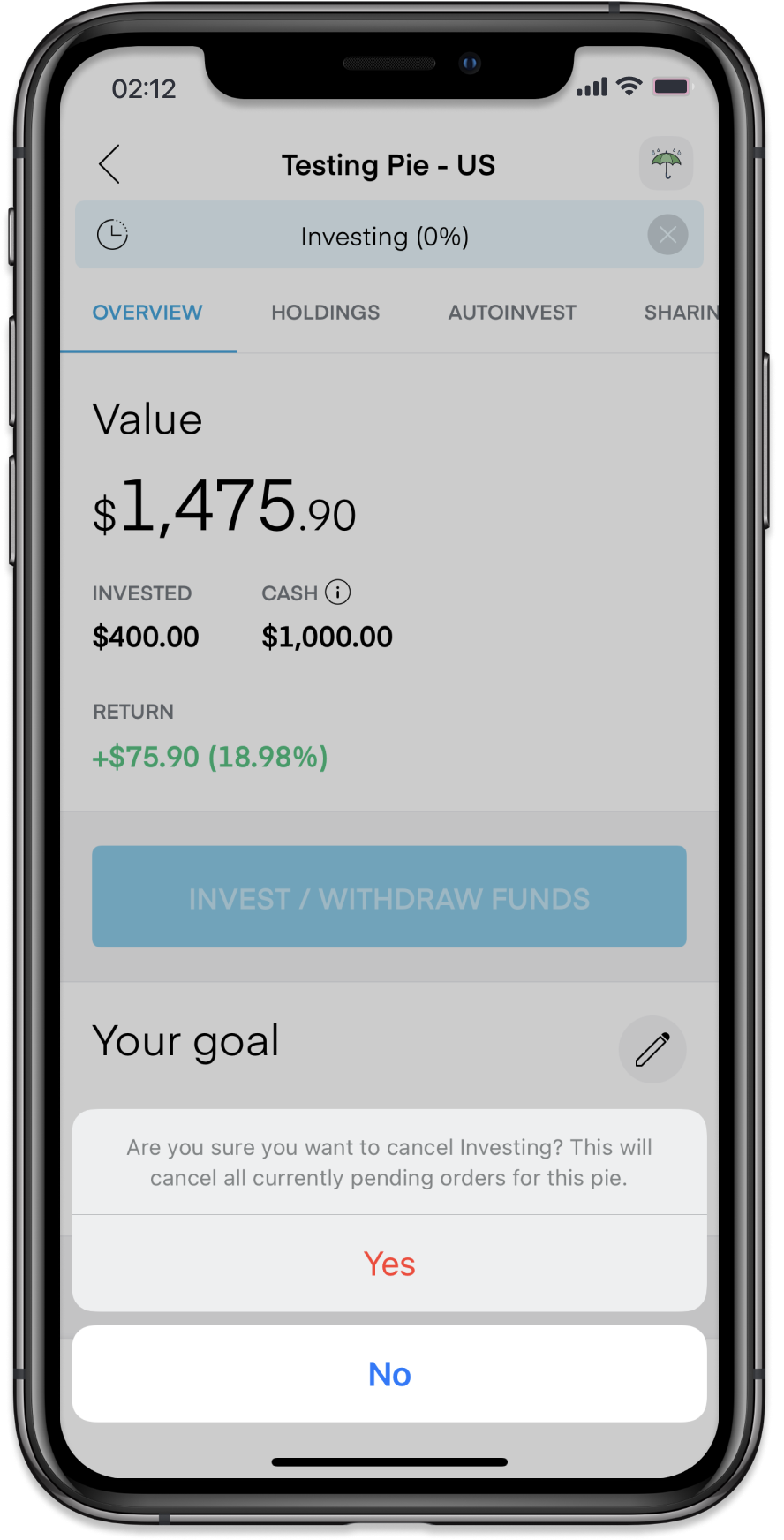Choose No to keep pending orders

pyautogui.click(x=389, y=1374)
